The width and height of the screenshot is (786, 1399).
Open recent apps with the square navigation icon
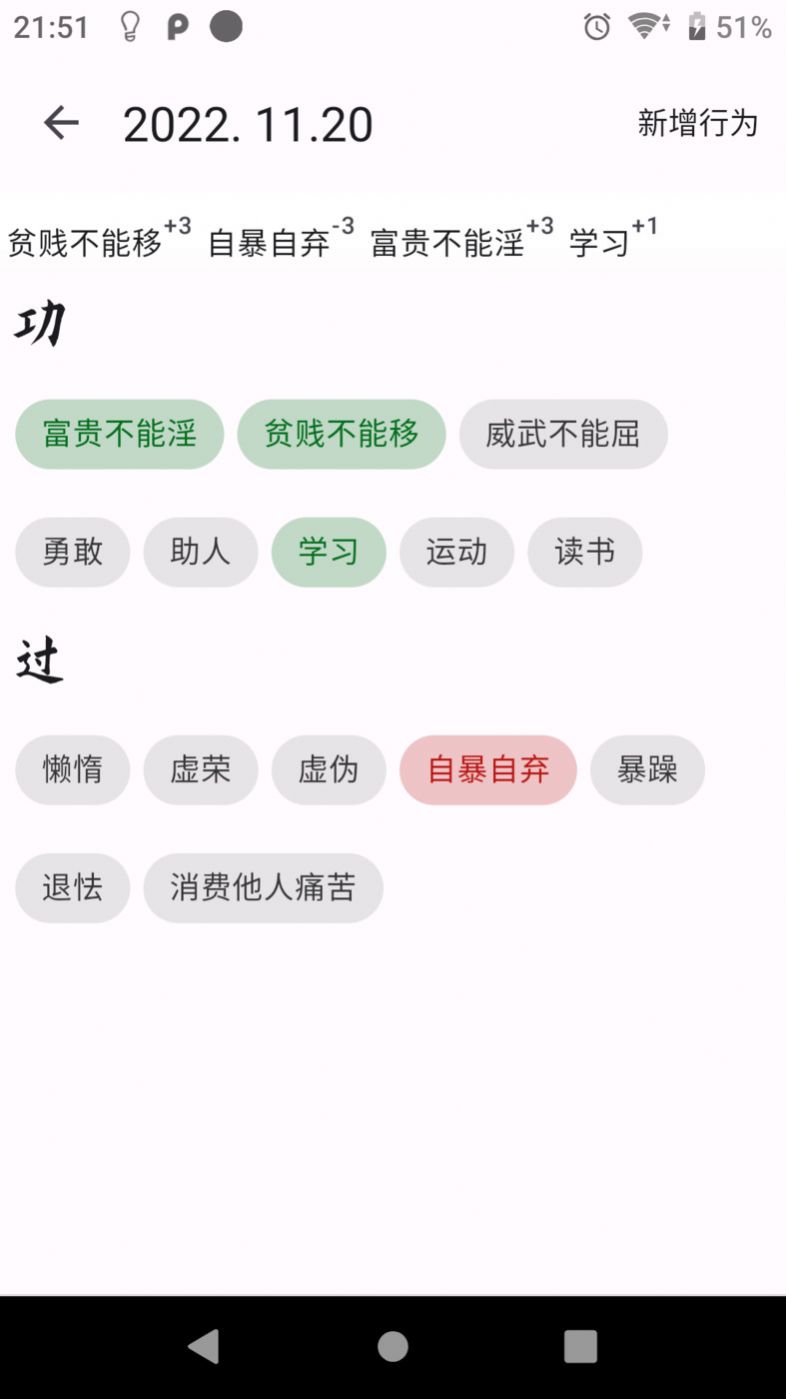pos(578,1346)
